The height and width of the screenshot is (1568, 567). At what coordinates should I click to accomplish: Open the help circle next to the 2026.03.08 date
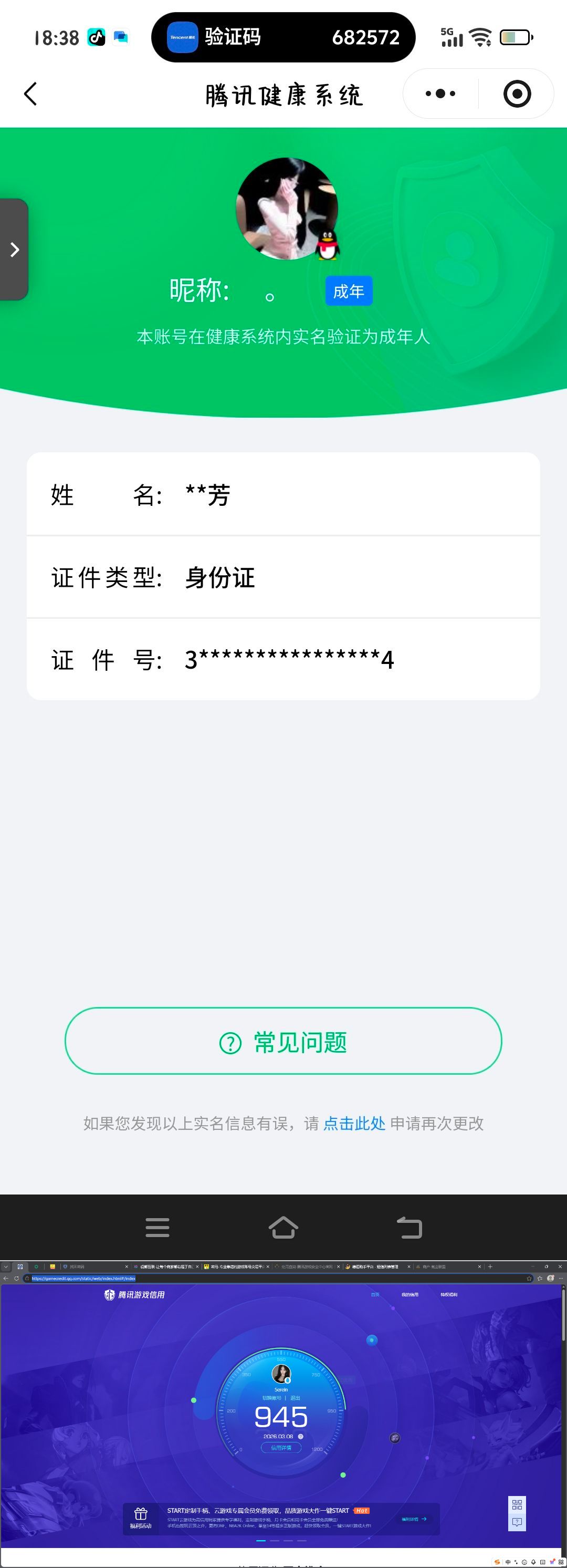[301, 1437]
